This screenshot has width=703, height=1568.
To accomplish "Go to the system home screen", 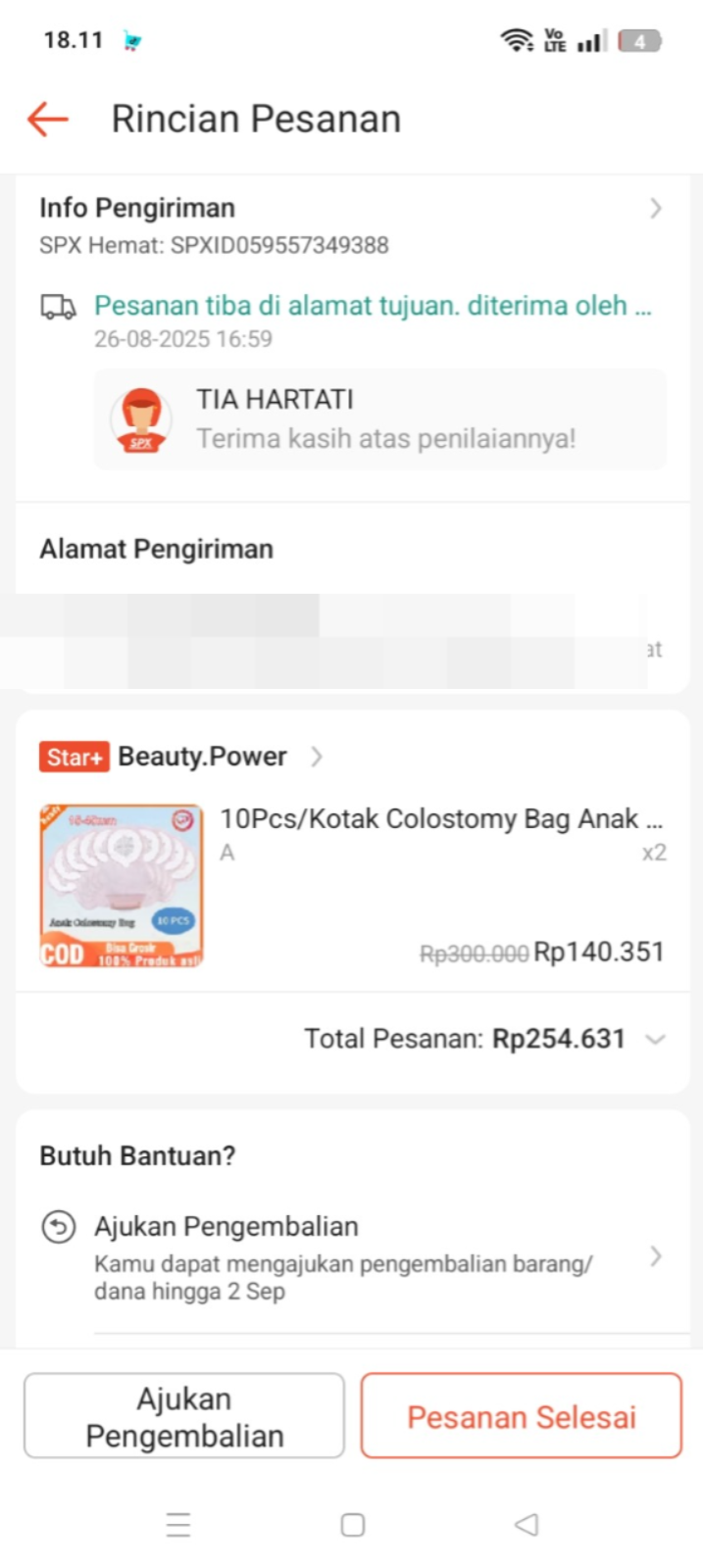I will (x=352, y=1525).
